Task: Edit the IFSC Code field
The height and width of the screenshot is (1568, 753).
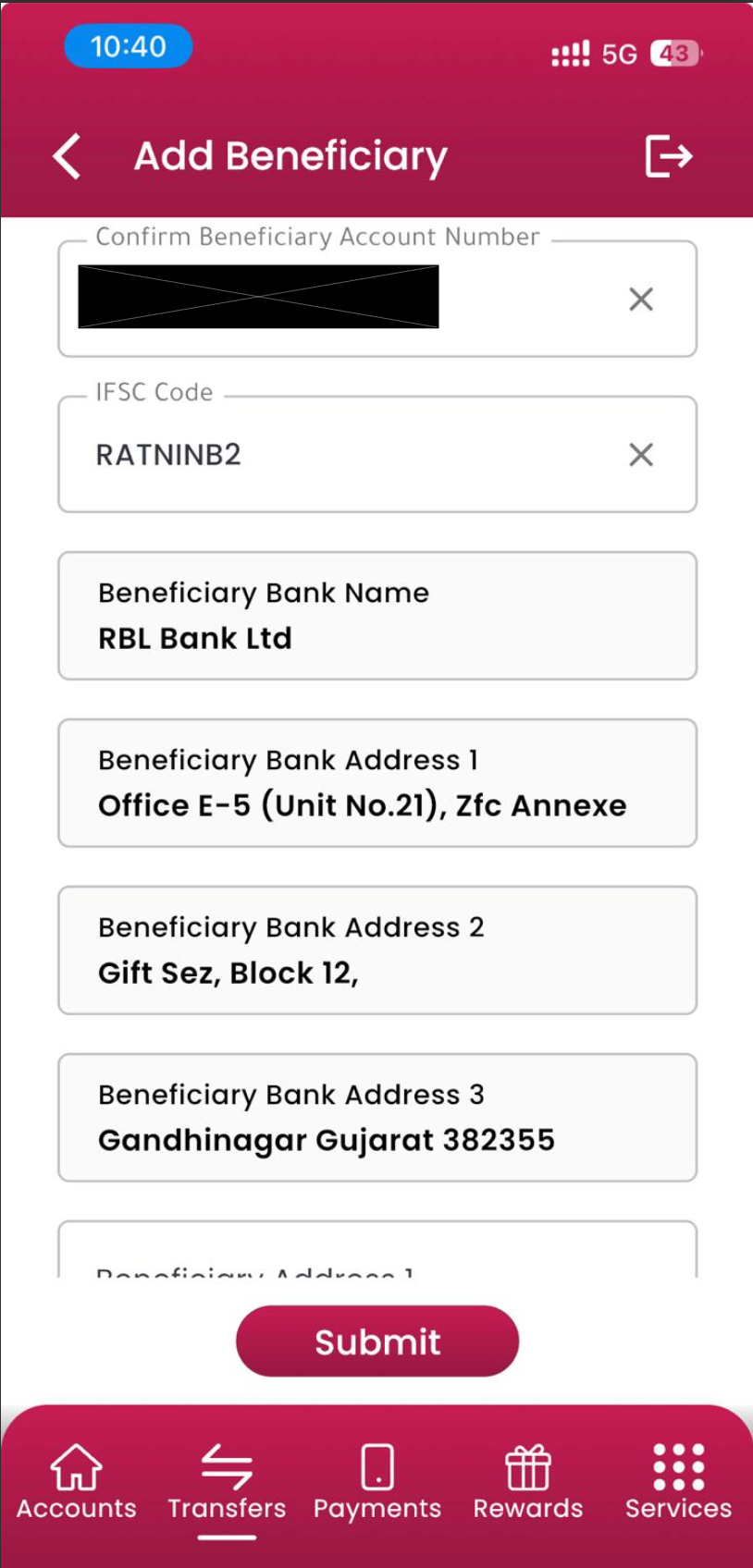Action: [333, 455]
